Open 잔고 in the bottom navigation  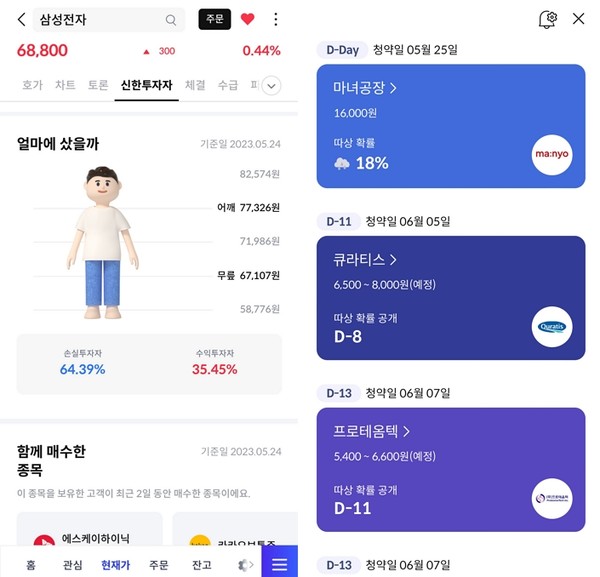201,564
